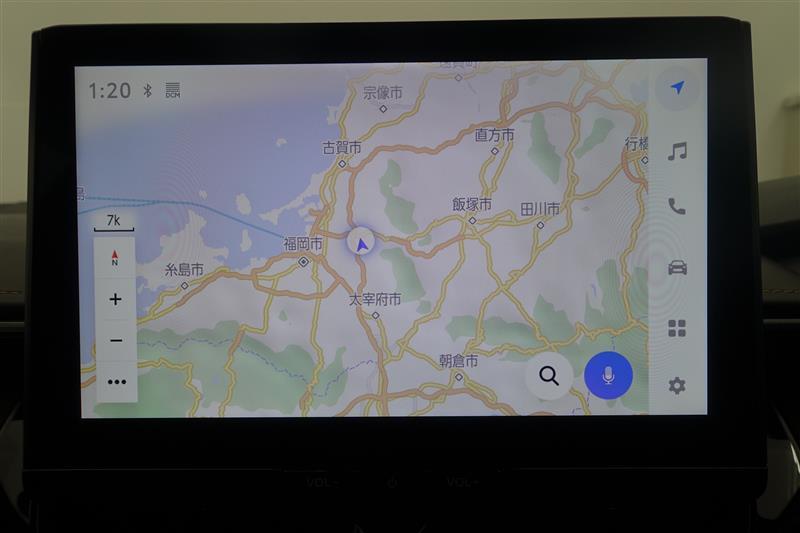Open the apps grid
The height and width of the screenshot is (533, 800).
click(x=677, y=328)
